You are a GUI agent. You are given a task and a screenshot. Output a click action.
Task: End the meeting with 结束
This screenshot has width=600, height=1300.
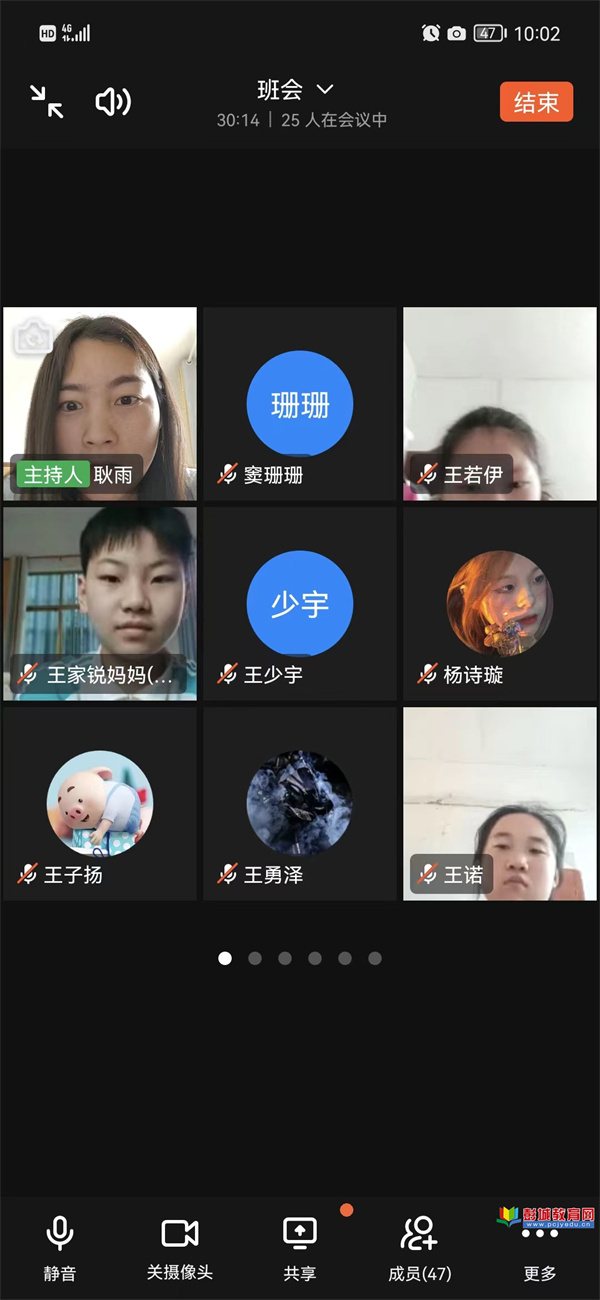536,102
